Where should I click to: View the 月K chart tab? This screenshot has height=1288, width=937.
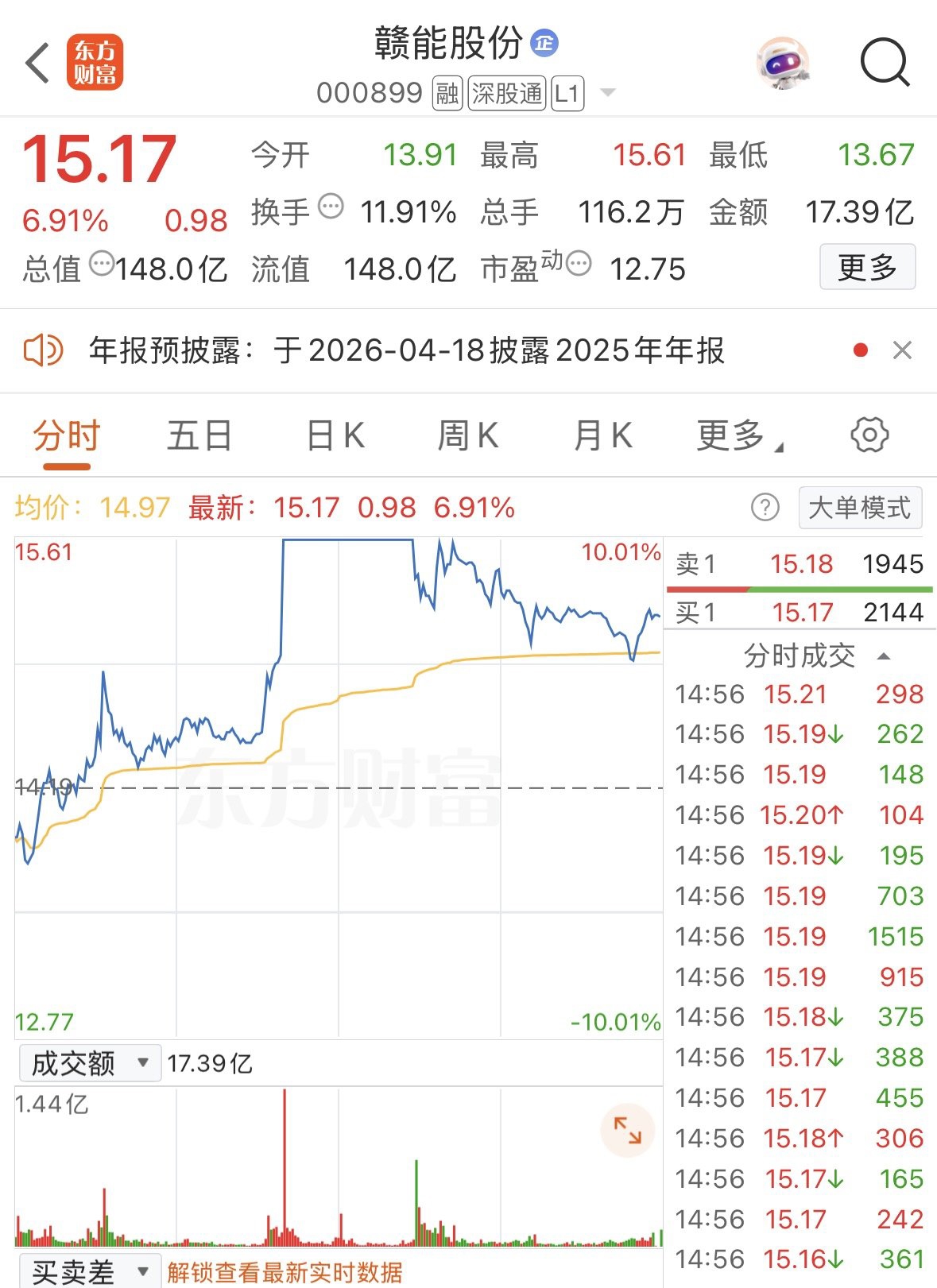coord(602,436)
